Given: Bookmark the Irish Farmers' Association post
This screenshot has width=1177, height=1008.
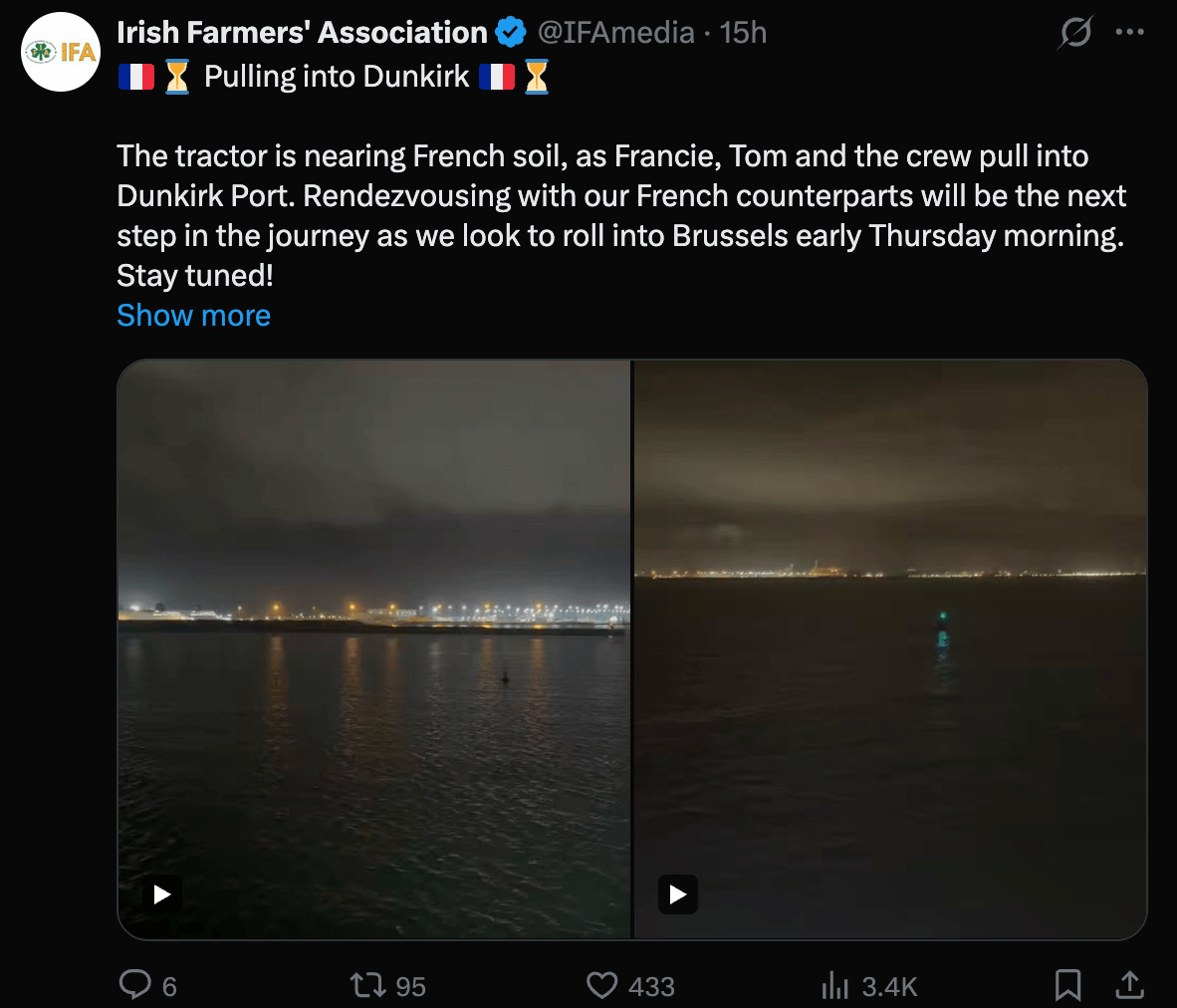Looking at the screenshot, I should tap(1067, 985).
